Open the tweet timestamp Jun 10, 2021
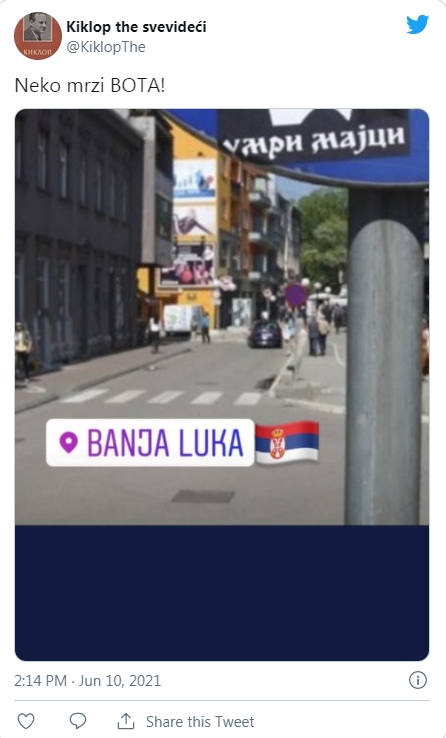 [88, 681]
